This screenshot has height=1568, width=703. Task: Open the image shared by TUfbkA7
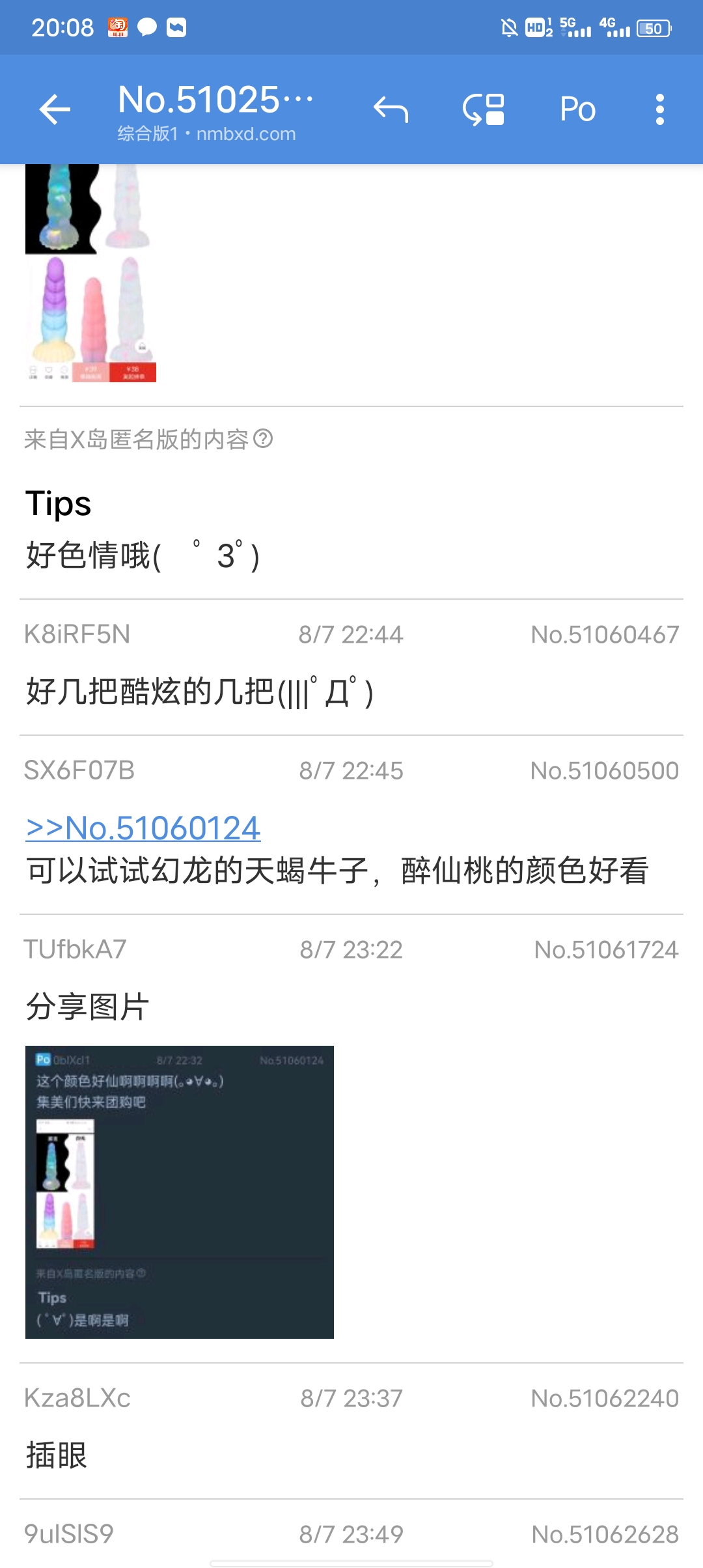180,1192
